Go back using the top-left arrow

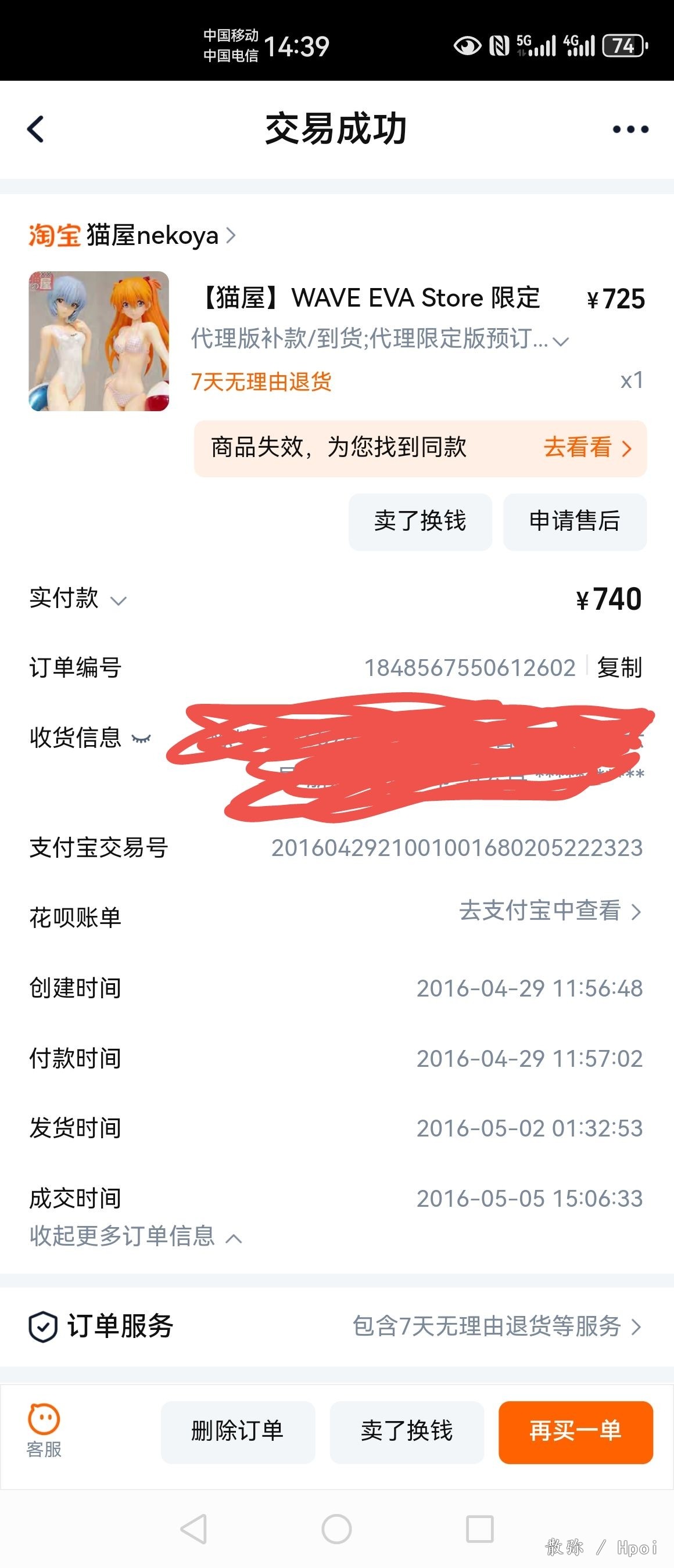36,129
